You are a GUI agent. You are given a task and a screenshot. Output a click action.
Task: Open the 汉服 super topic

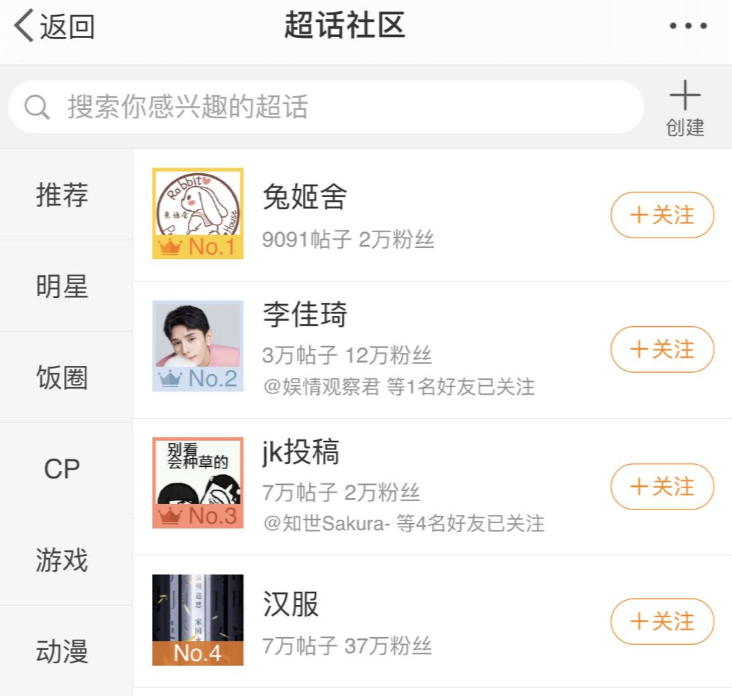coord(291,604)
